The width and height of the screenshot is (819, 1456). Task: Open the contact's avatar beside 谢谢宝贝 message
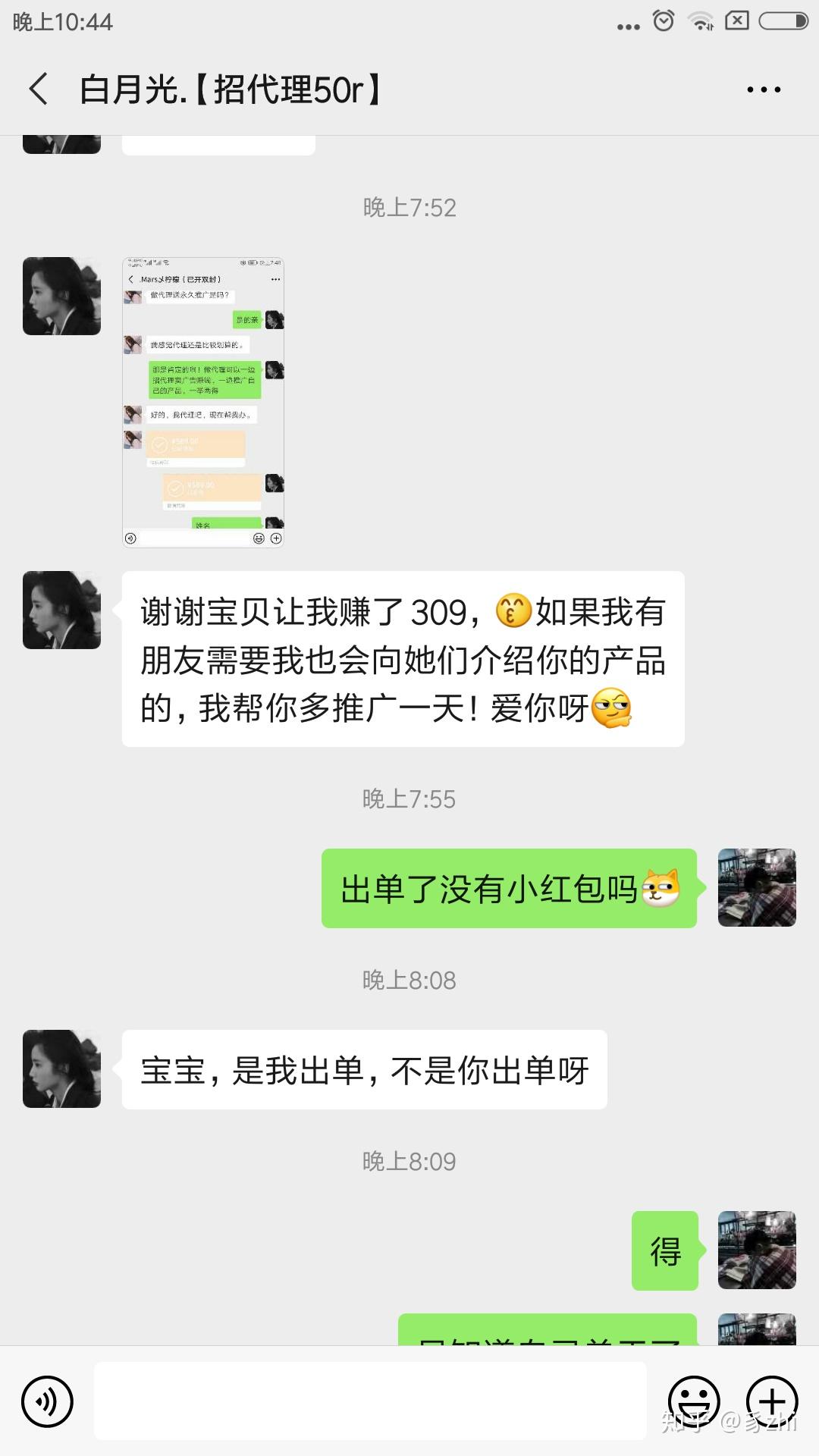pos(61,610)
